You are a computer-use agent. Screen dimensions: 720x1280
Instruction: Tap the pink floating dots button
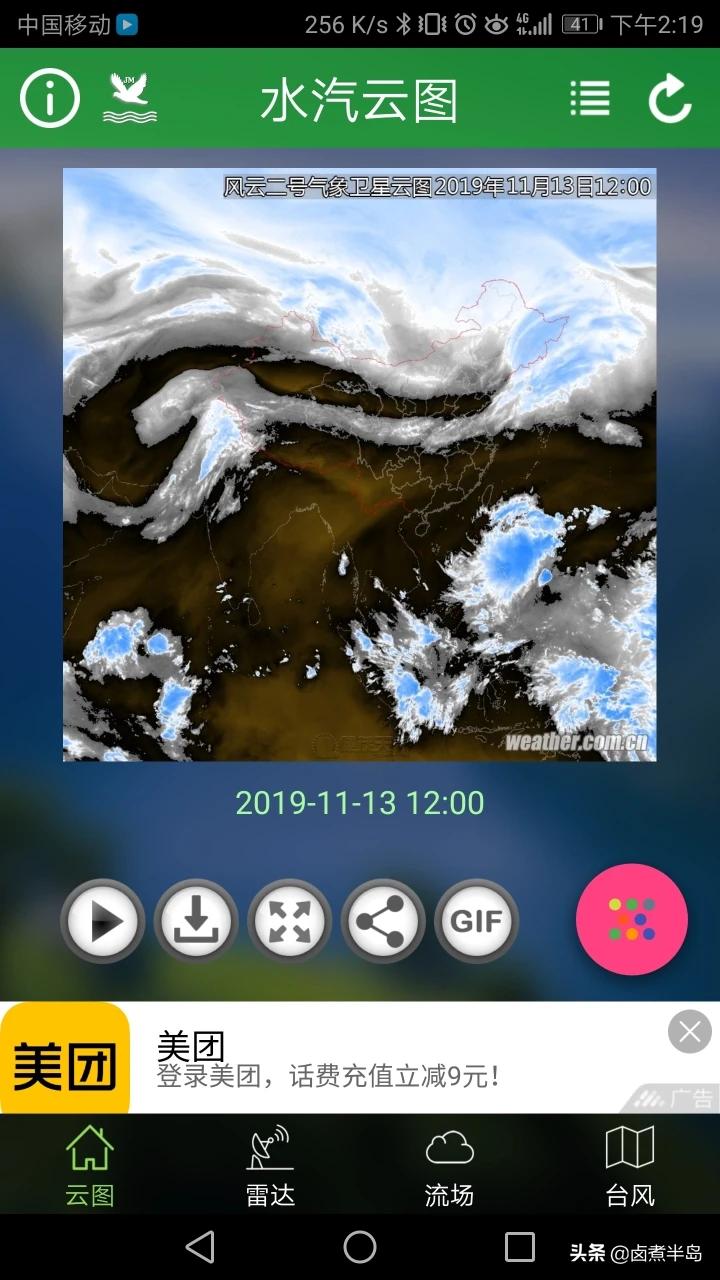pyautogui.click(x=631, y=920)
